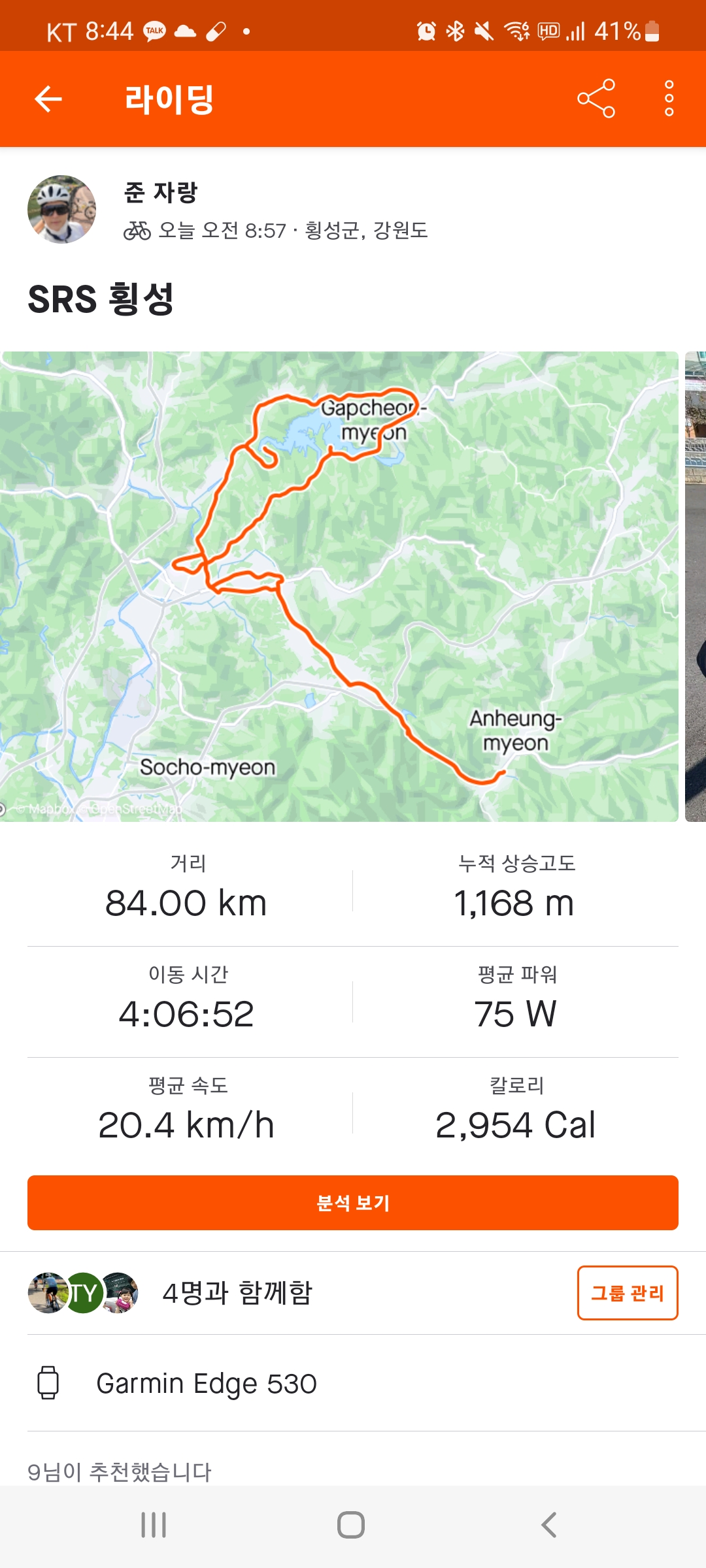
Task: Open 준 자랑's profile picture
Action: pos(61,209)
